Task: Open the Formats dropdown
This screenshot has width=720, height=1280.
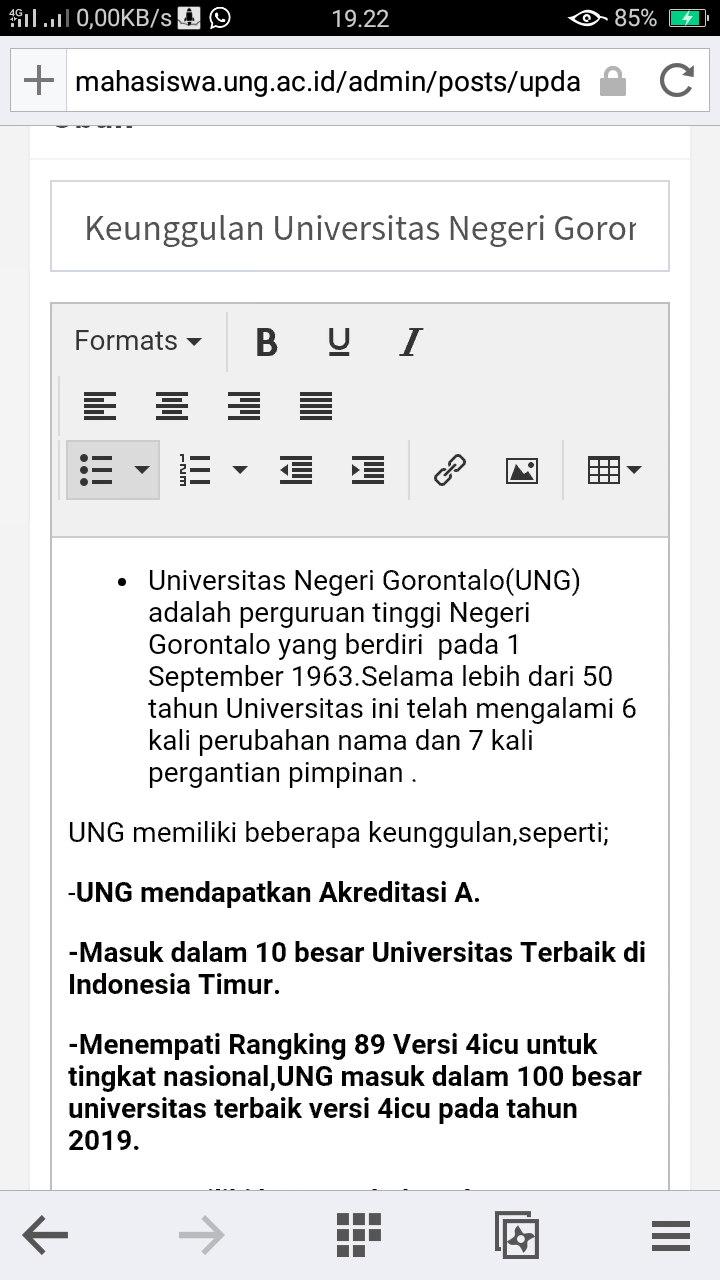Action: click(138, 341)
